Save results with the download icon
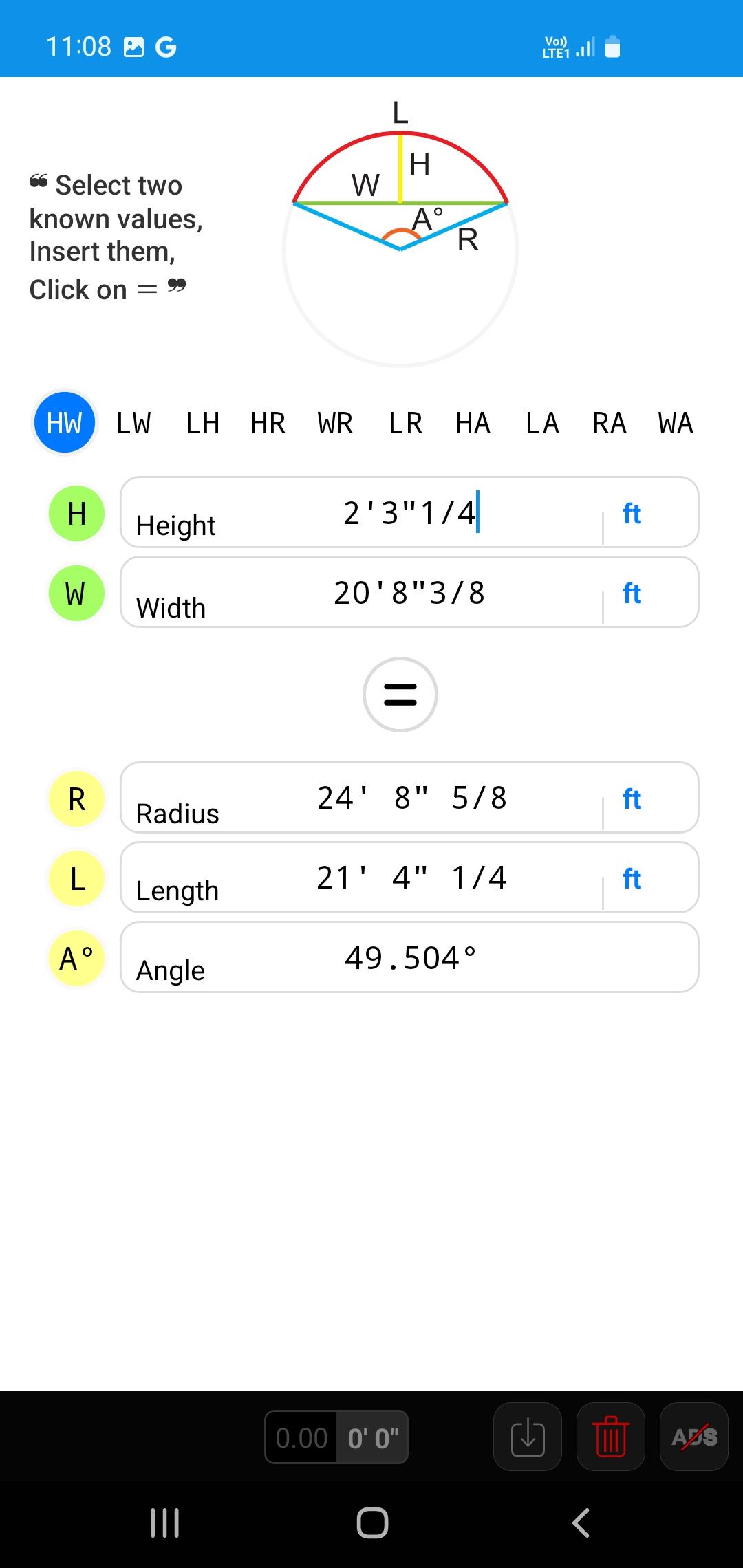 tap(528, 1437)
